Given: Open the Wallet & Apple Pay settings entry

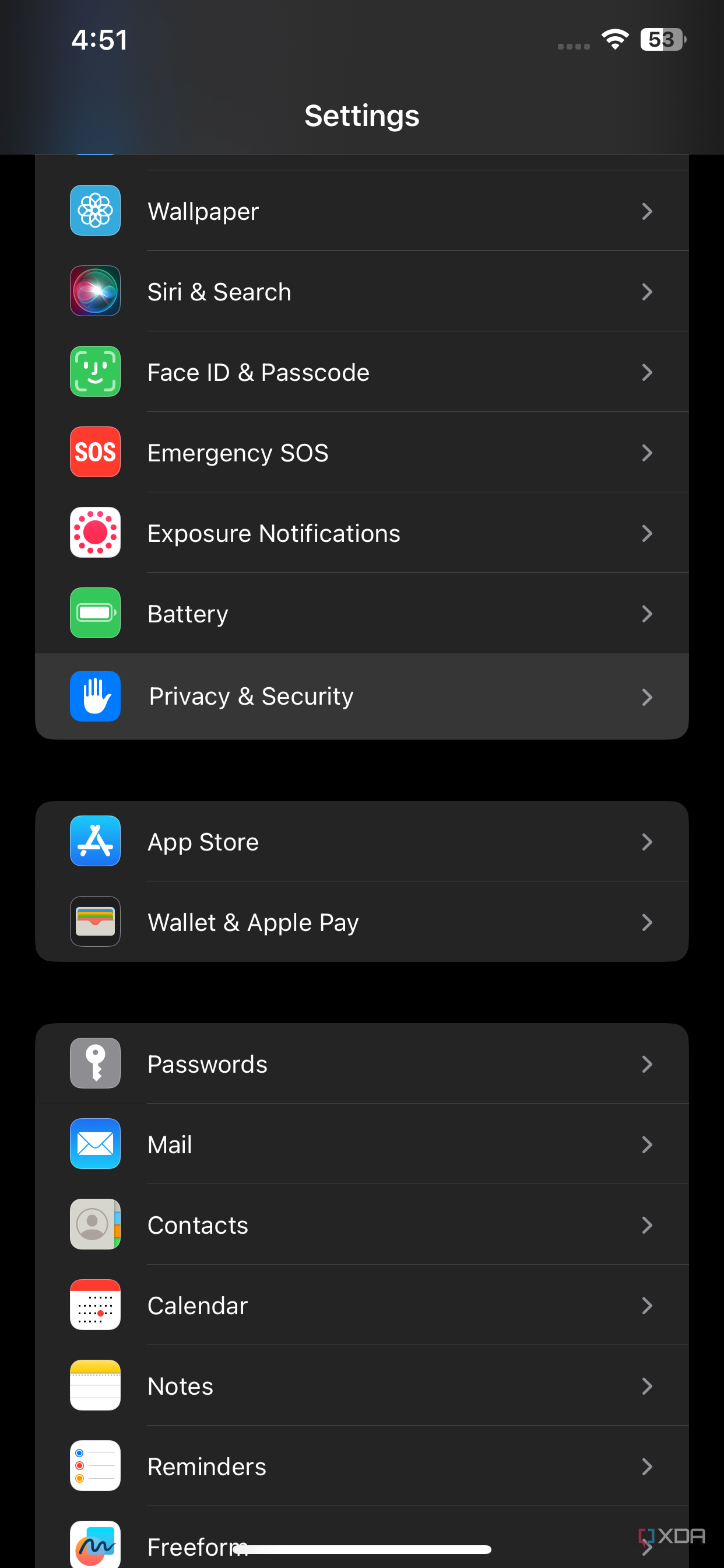Looking at the screenshot, I should [x=362, y=922].
